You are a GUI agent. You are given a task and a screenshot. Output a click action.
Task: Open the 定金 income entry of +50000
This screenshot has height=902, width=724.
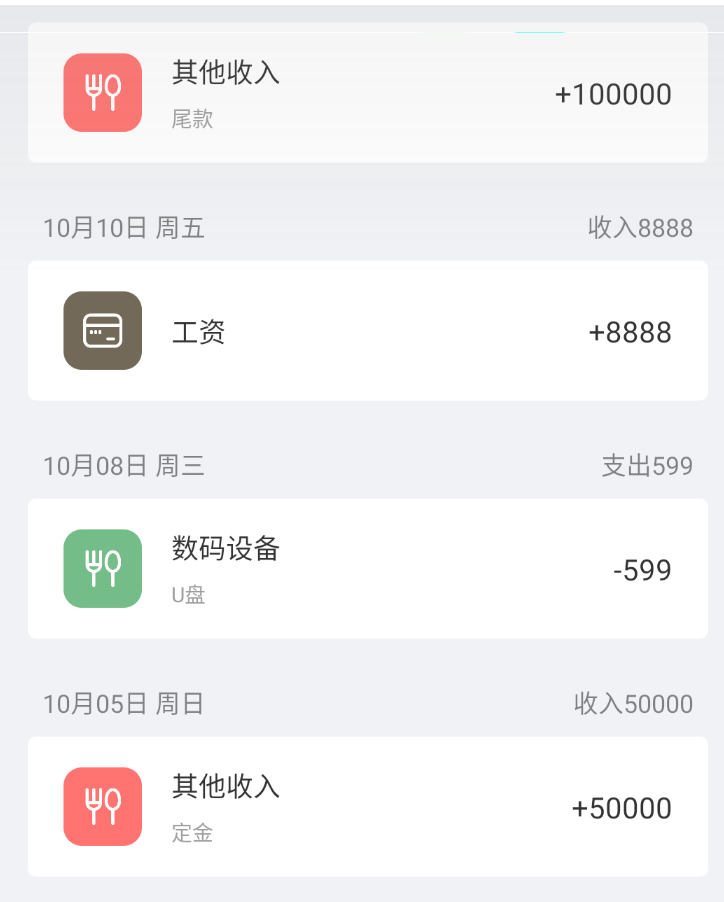(367, 807)
